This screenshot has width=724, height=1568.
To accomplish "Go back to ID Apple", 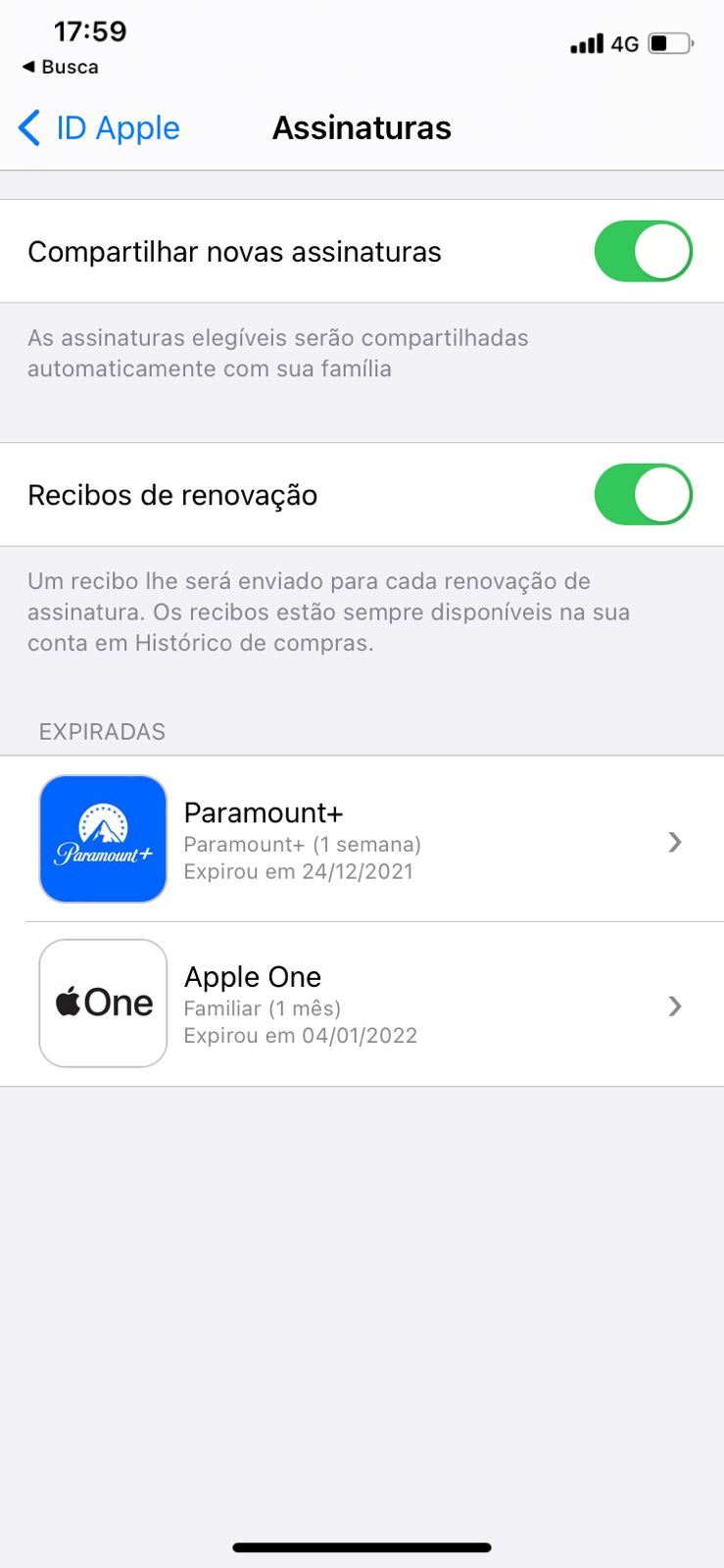I will tap(100, 128).
